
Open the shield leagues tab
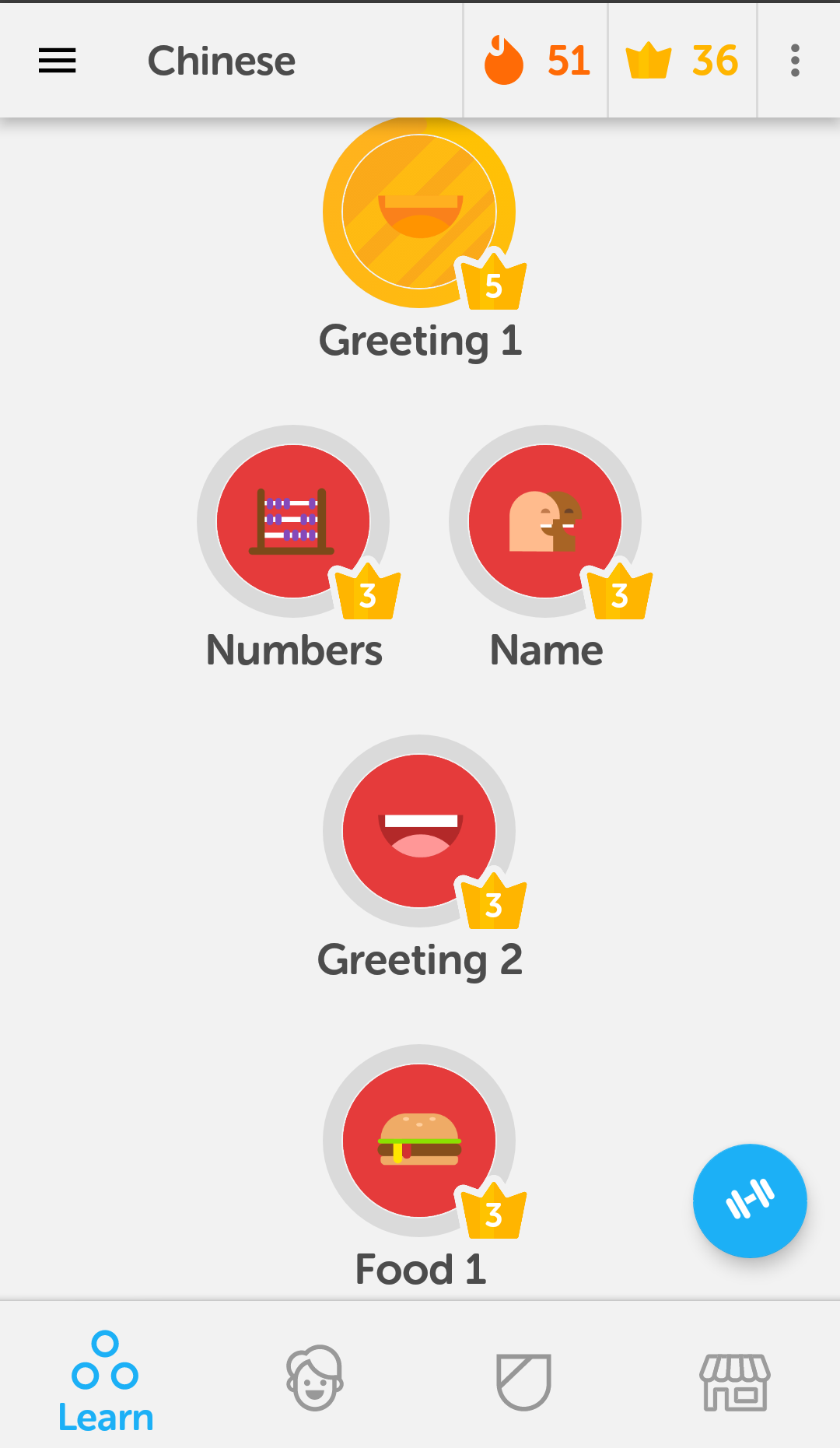tap(524, 1381)
